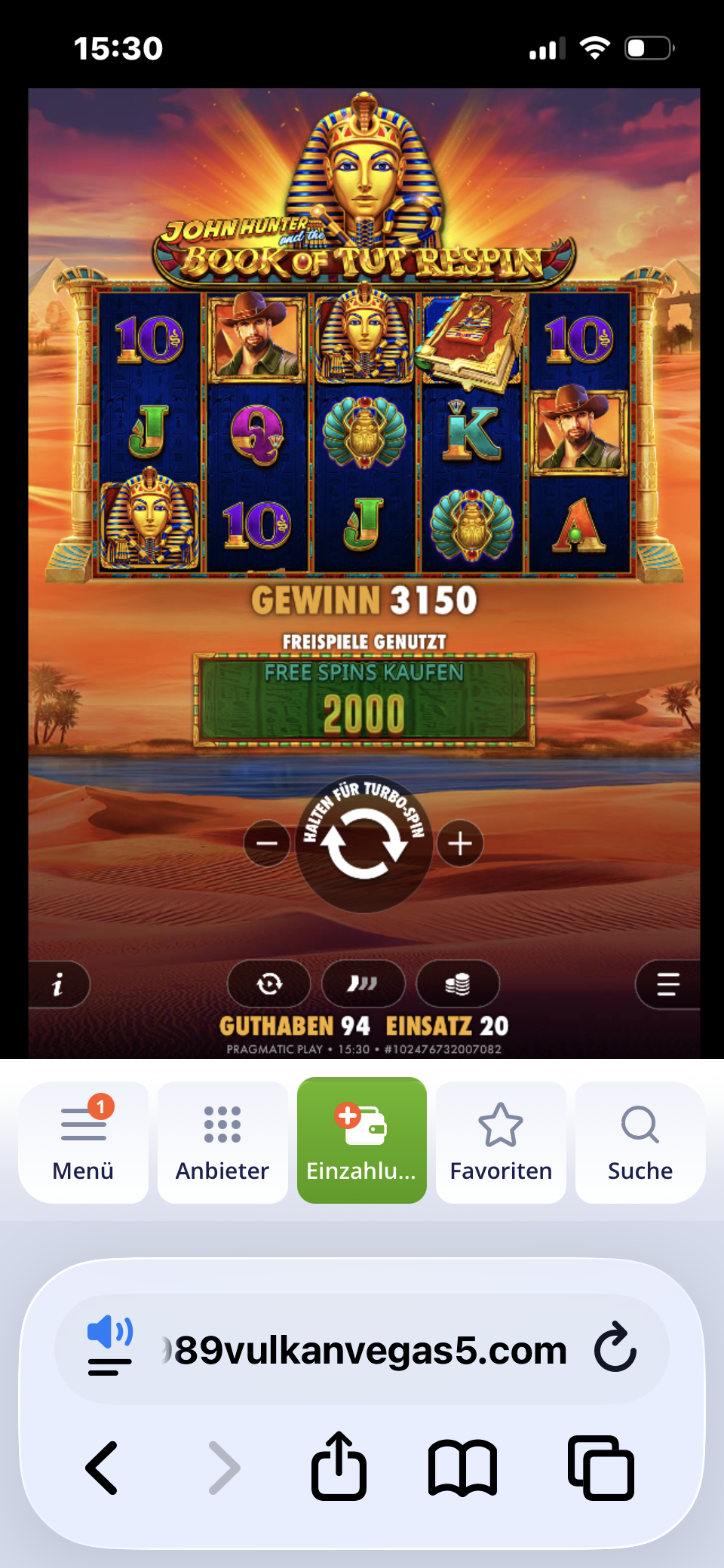This screenshot has width=724, height=1568.
Task: Open the Menü tab
Action: pyautogui.click(x=83, y=1142)
